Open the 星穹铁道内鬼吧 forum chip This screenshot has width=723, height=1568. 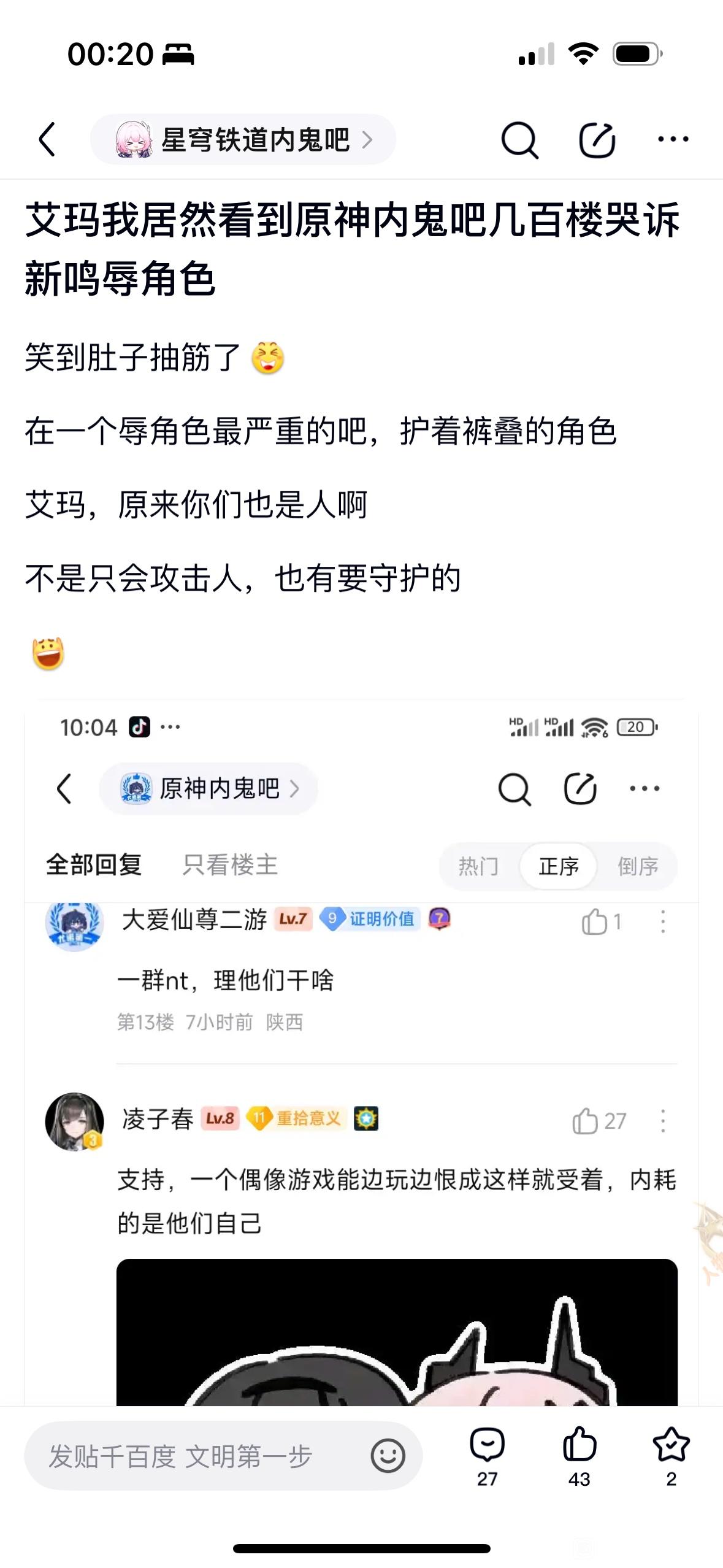[x=243, y=140]
